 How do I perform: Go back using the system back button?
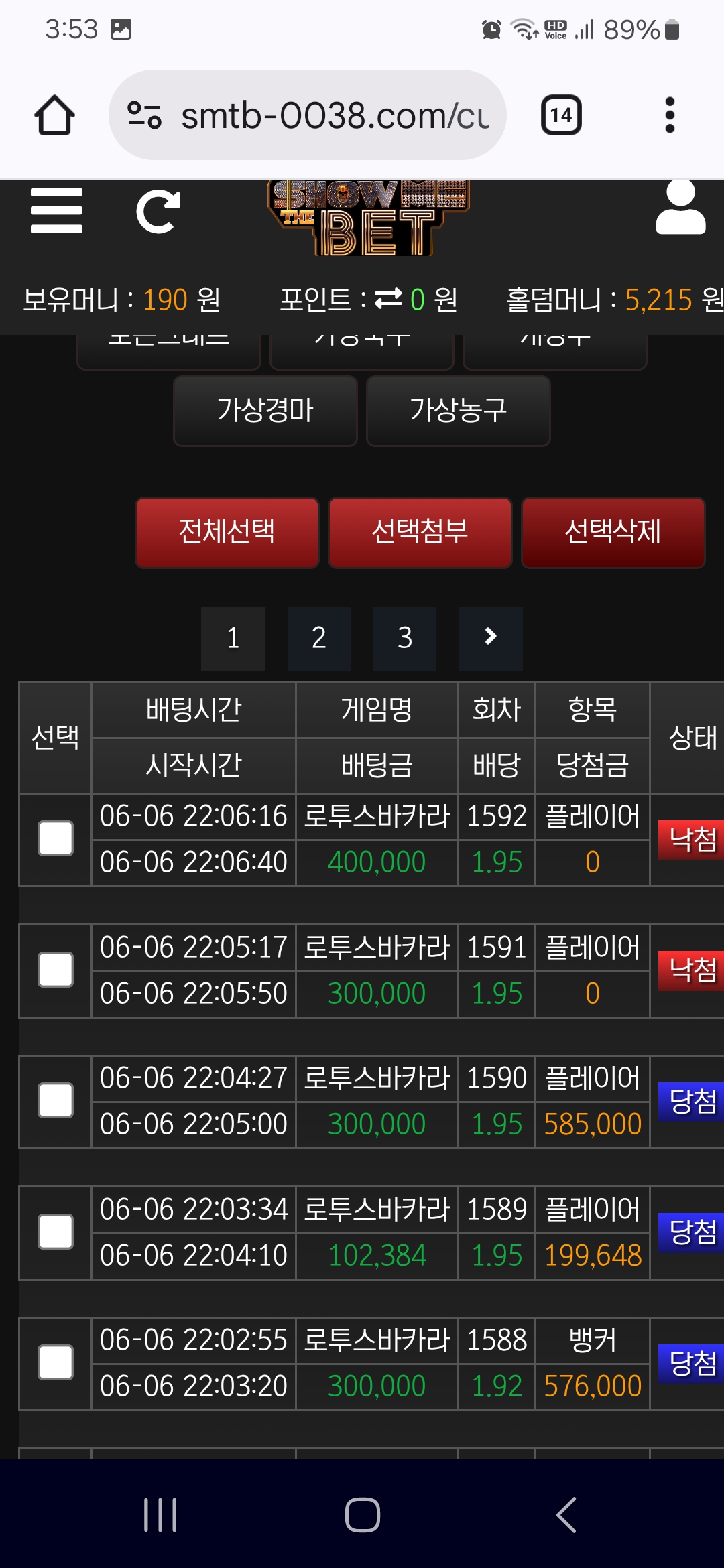566,1514
